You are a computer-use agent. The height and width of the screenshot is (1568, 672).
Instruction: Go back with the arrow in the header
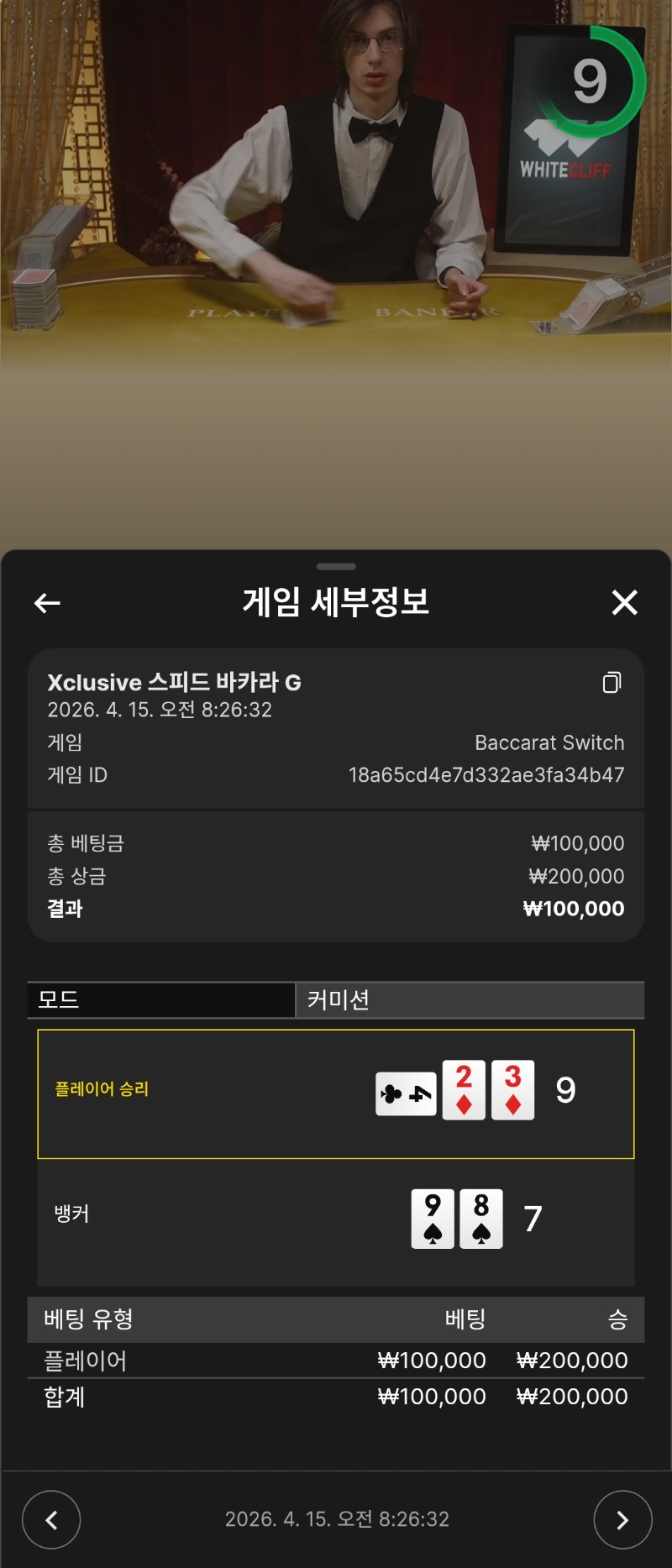[47, 602]
